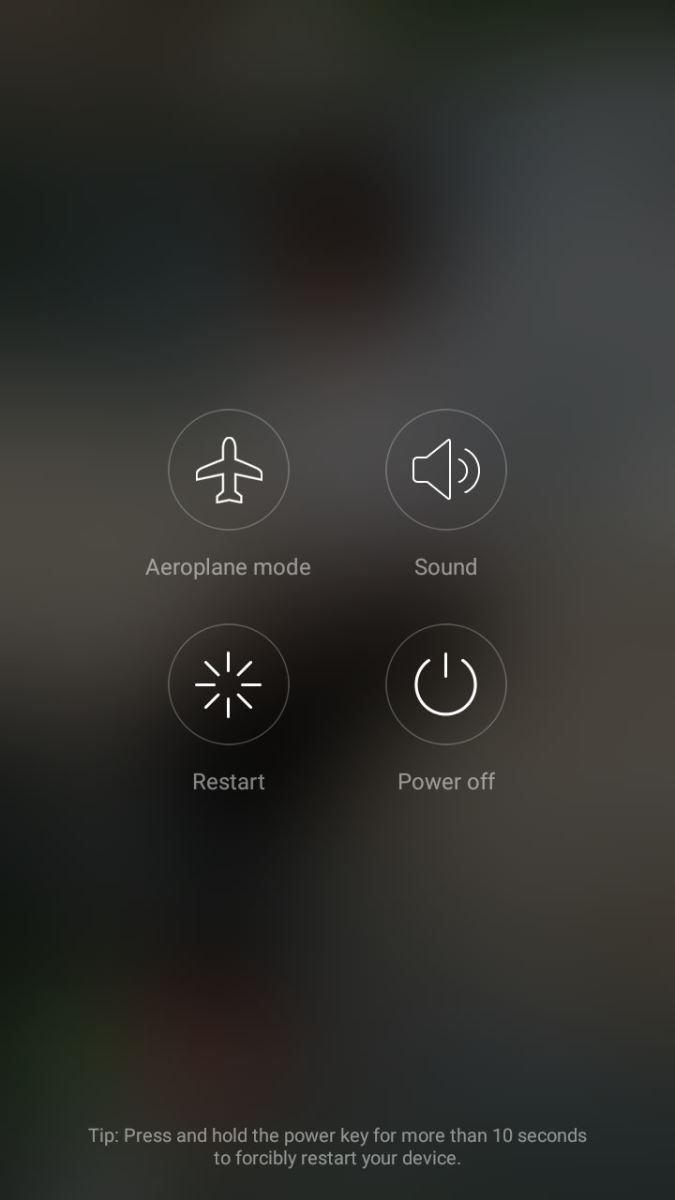Select Power off
Viewport: 675px width, 1200px height.
[446, 685]
